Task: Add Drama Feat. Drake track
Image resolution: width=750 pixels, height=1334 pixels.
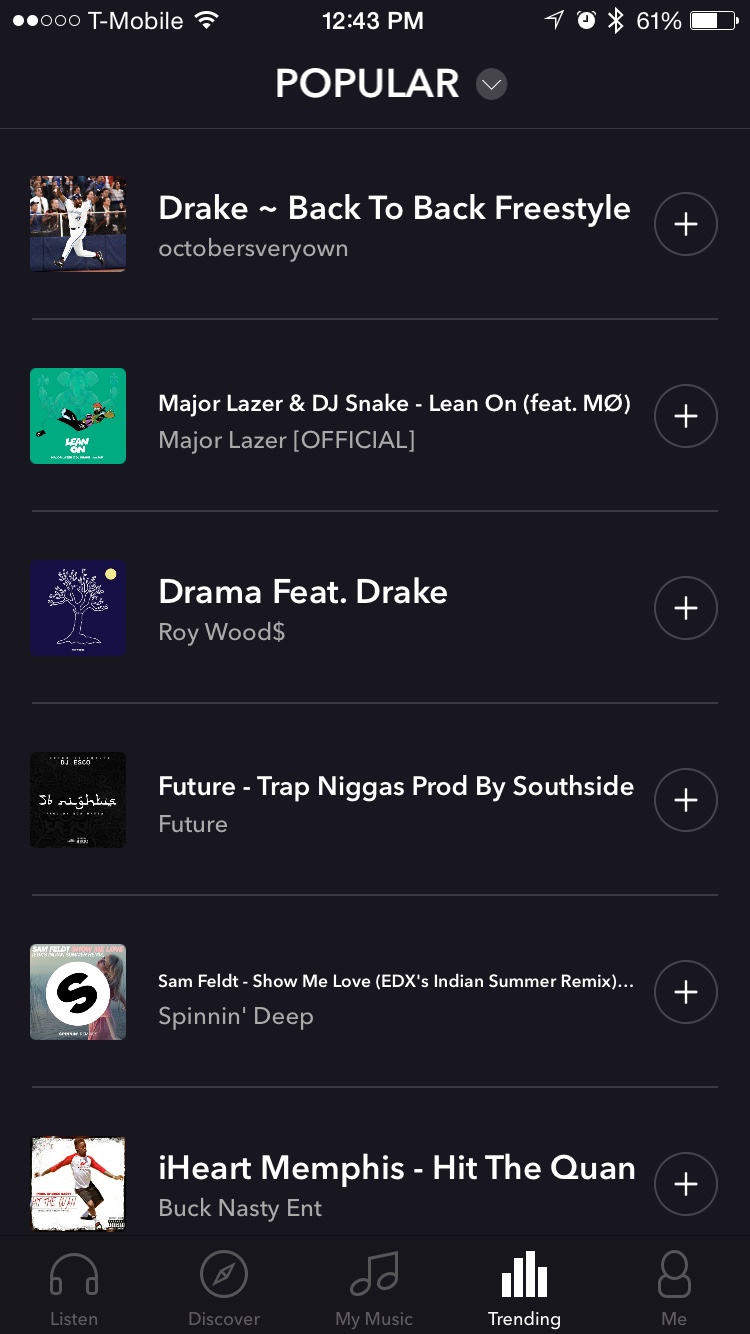Action: tap(685, 608)
